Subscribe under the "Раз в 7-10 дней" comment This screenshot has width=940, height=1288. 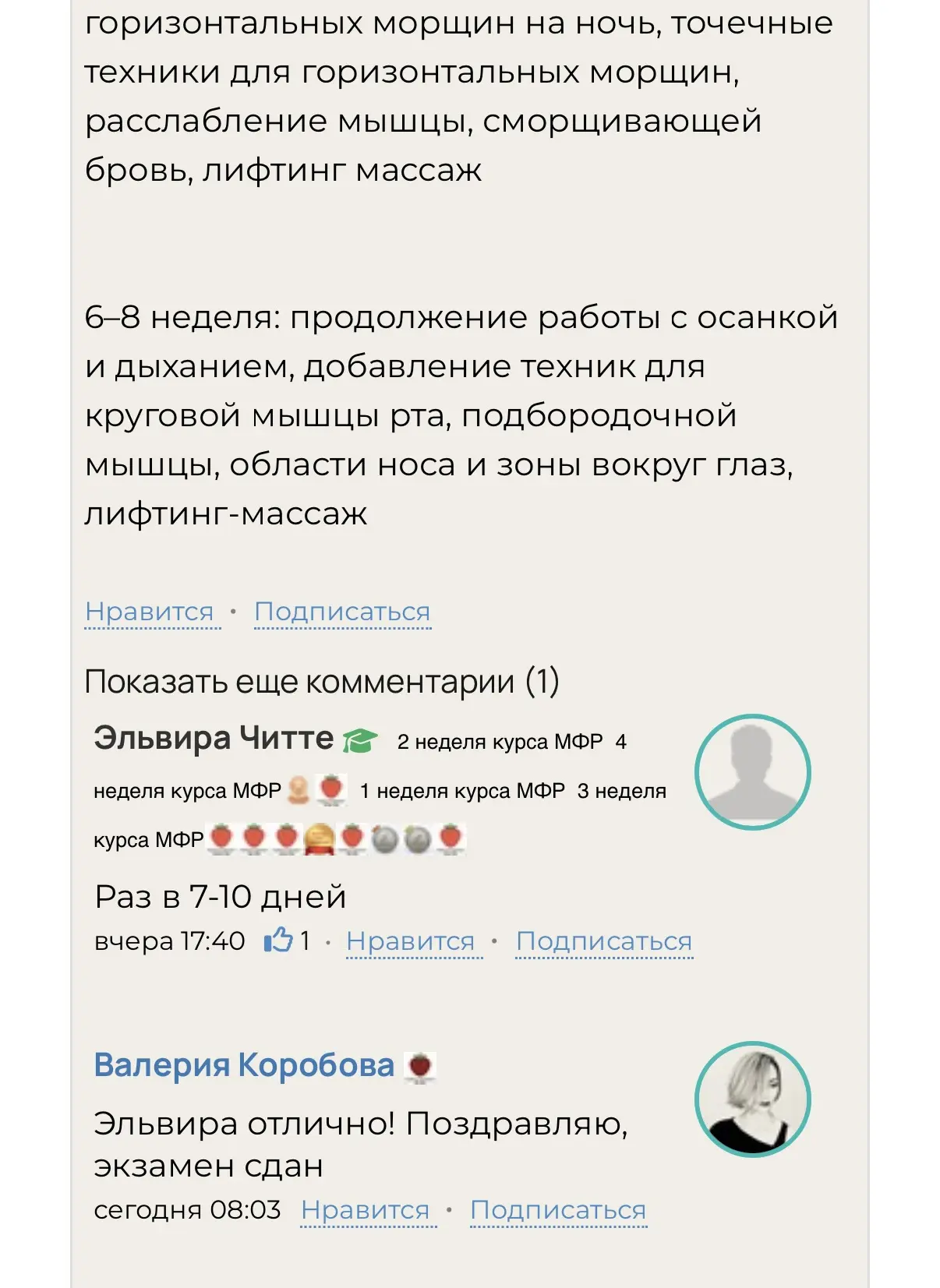pyautogui.click(x=604, y=941)
